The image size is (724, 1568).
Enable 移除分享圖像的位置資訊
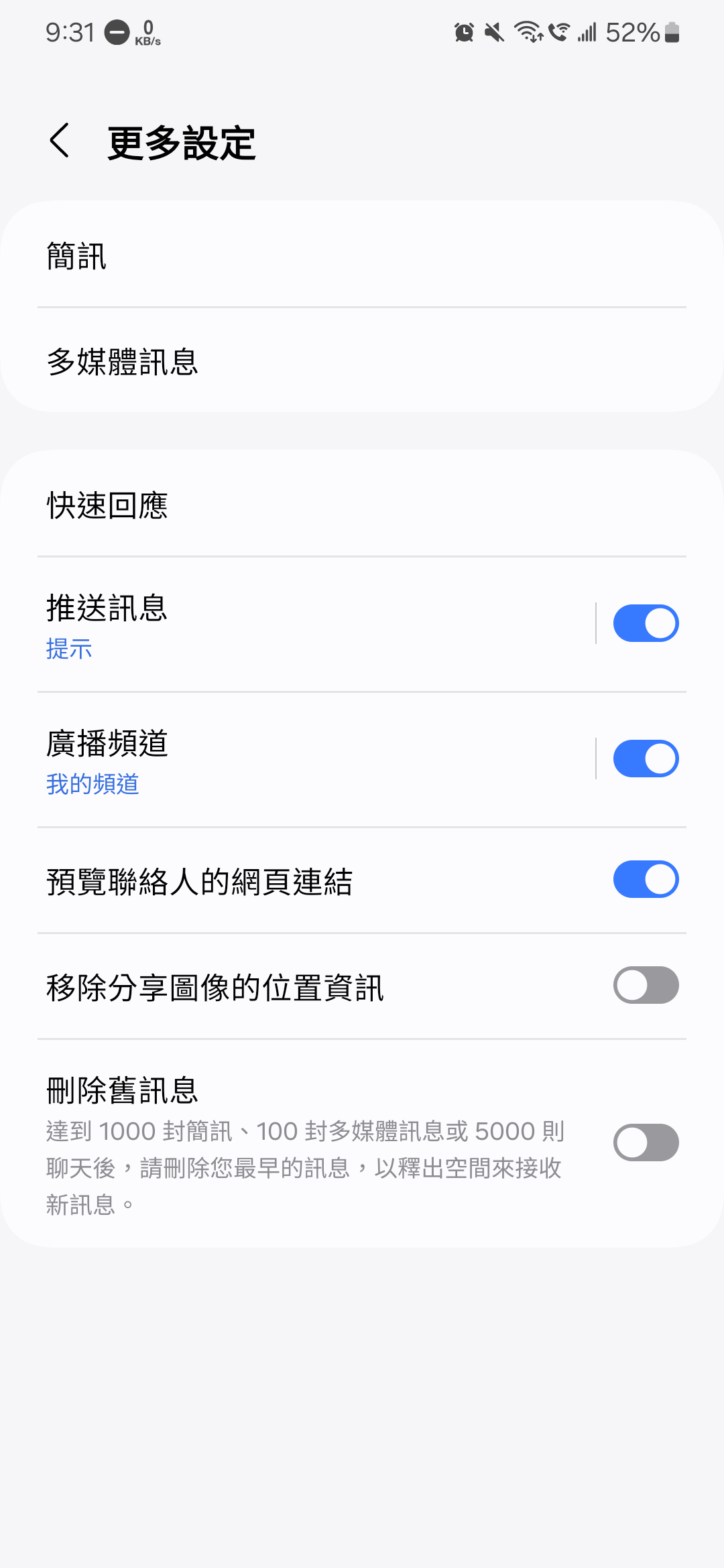(646, 986)
